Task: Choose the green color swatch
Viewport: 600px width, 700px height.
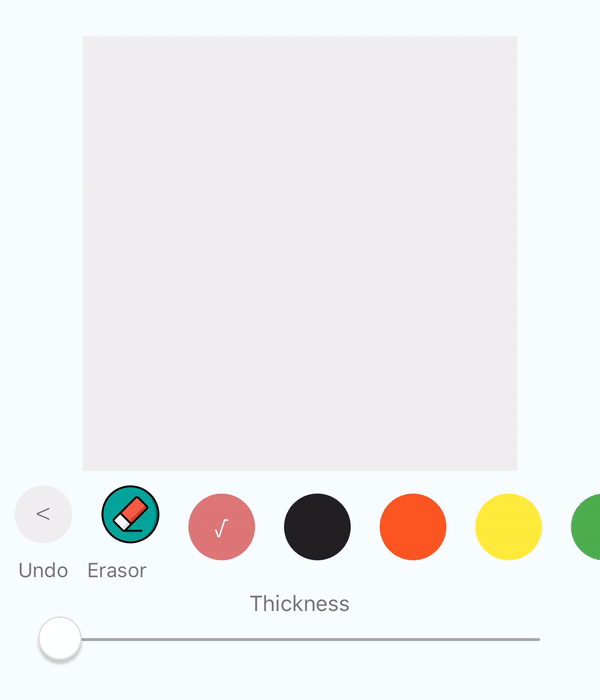Action: tap(588, 527)
